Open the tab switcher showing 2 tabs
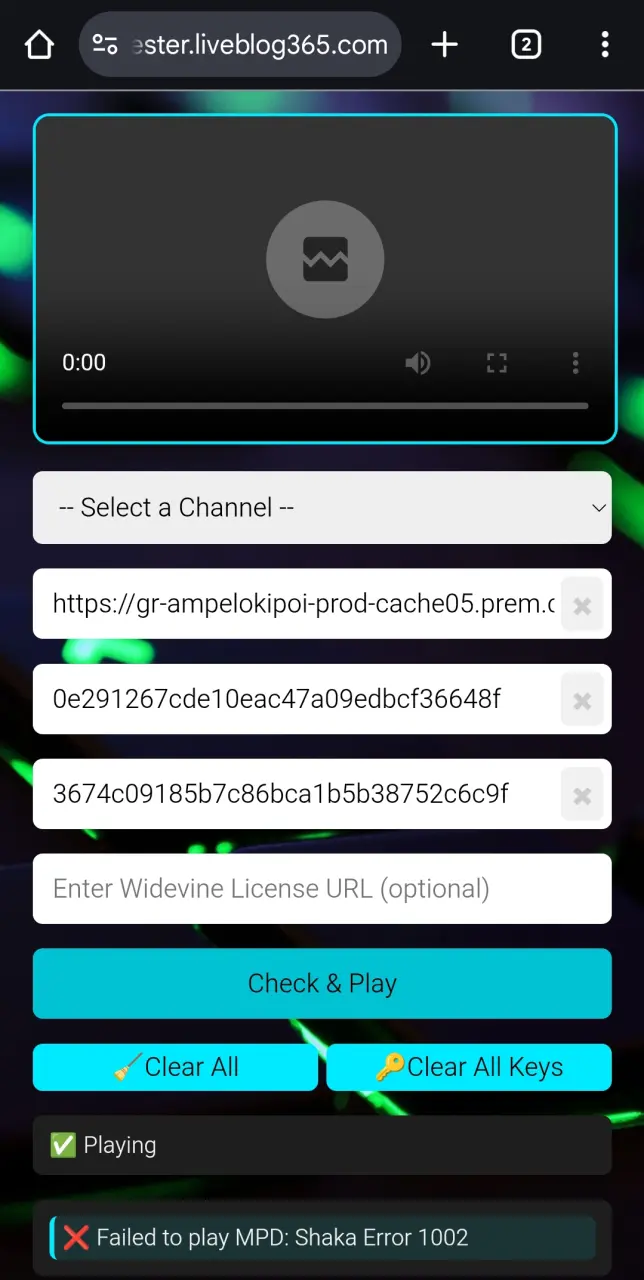 tap(526, 45)
